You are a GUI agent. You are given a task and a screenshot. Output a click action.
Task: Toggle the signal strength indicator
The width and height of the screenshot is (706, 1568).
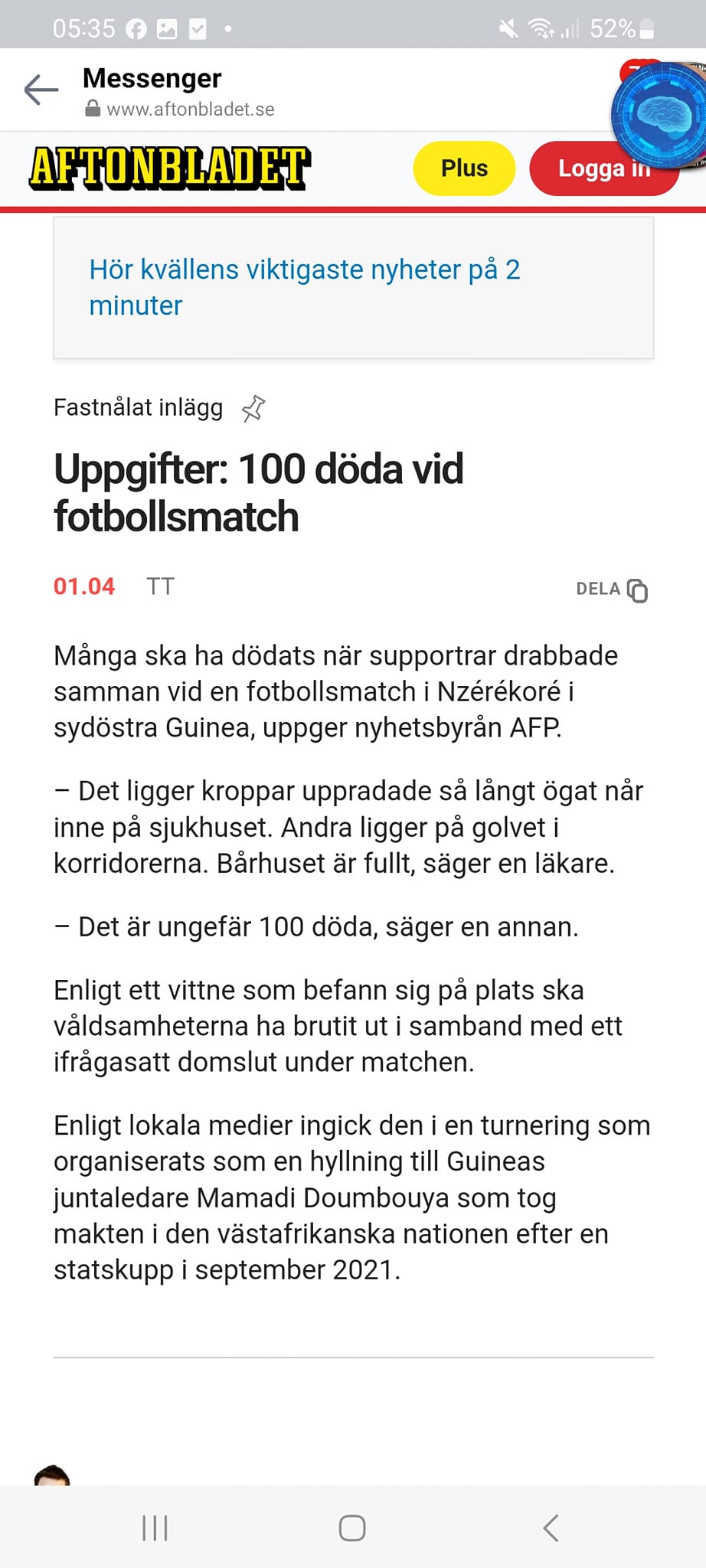(x=570, y=29)
